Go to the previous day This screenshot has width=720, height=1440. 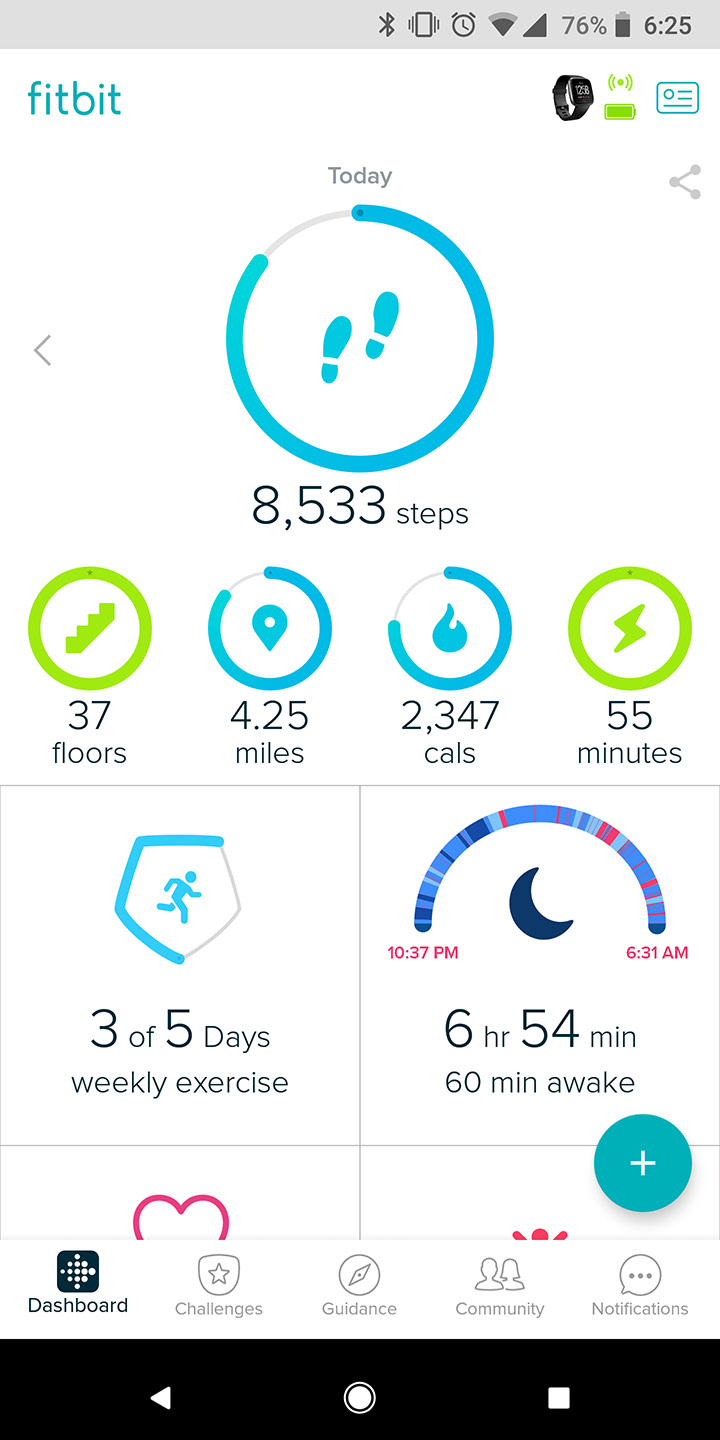pos(42,350)
